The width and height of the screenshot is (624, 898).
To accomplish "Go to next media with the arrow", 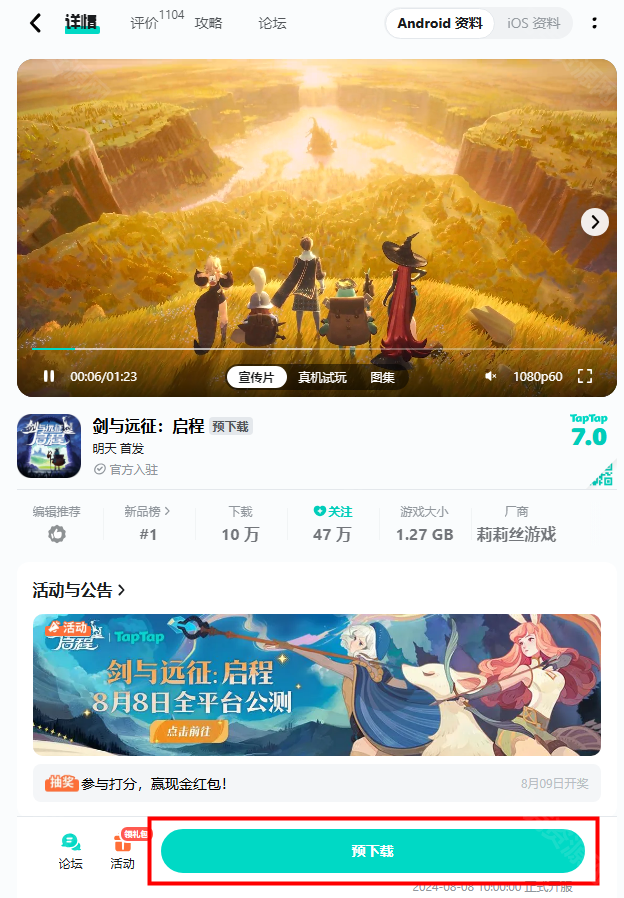I will [x=595, y=222].
